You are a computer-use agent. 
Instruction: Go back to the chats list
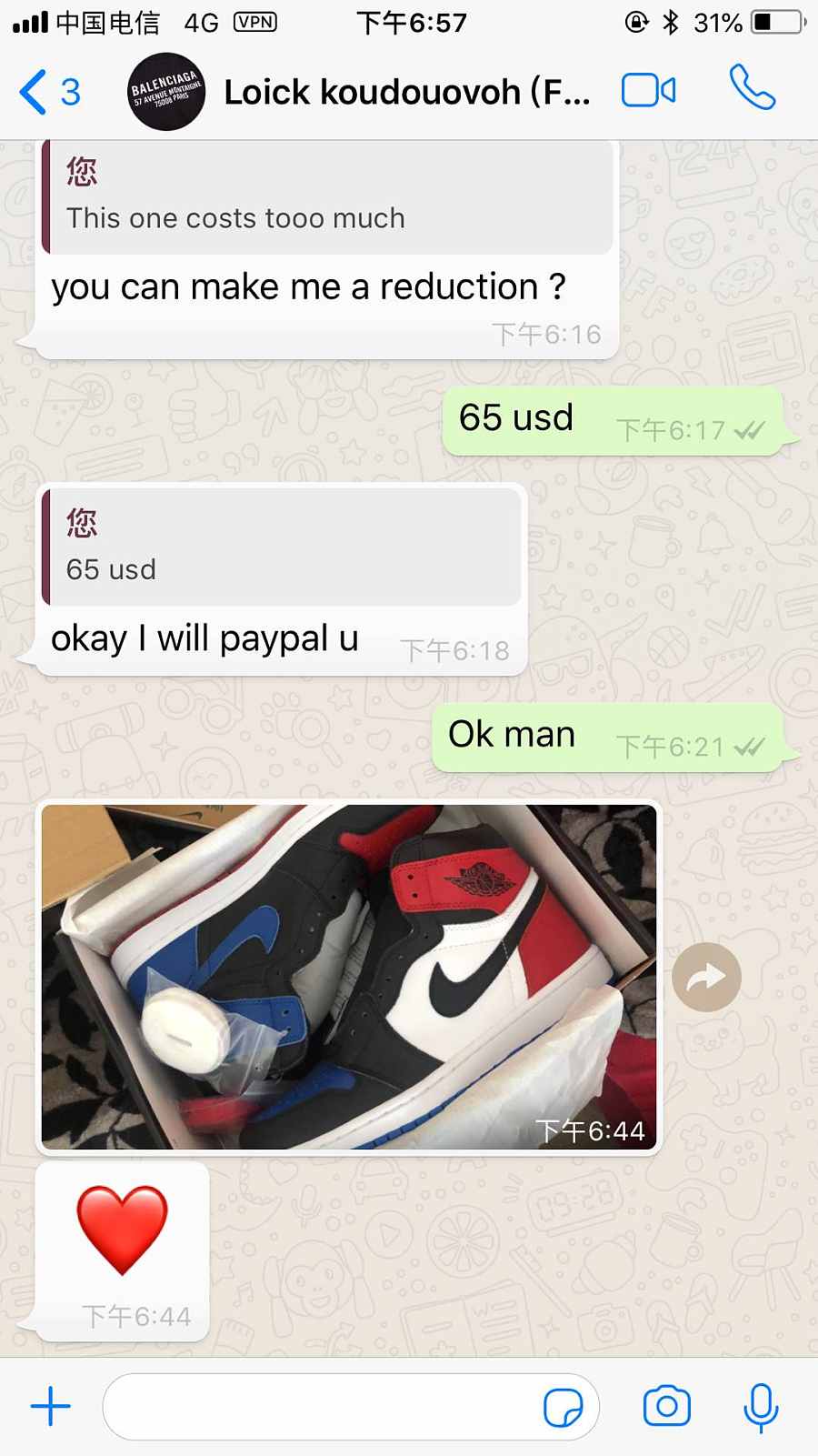49,92
